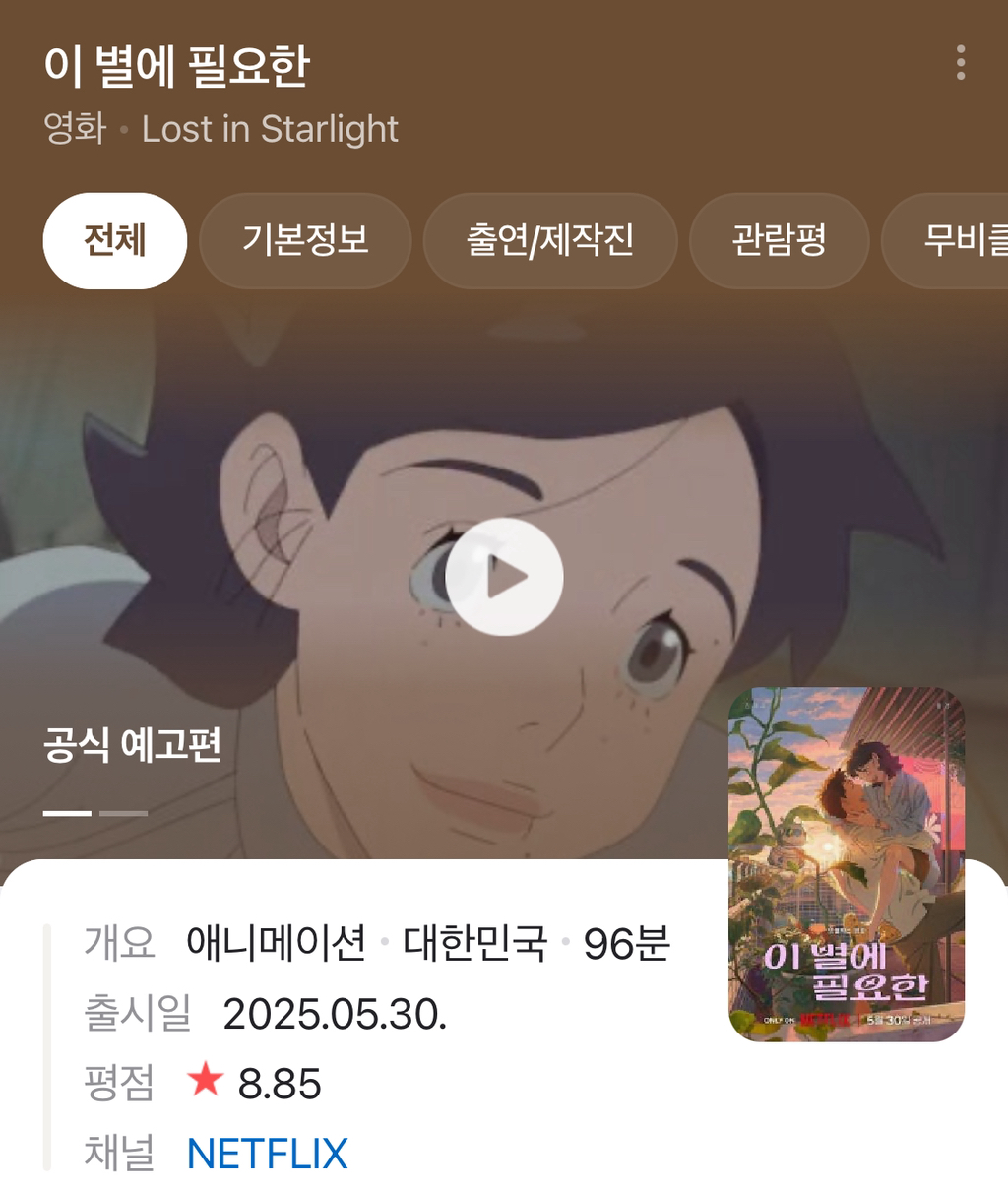Screen dimensions: 1008x1189
Task: Click the 대한민국 country label
Action: (474, 943)
